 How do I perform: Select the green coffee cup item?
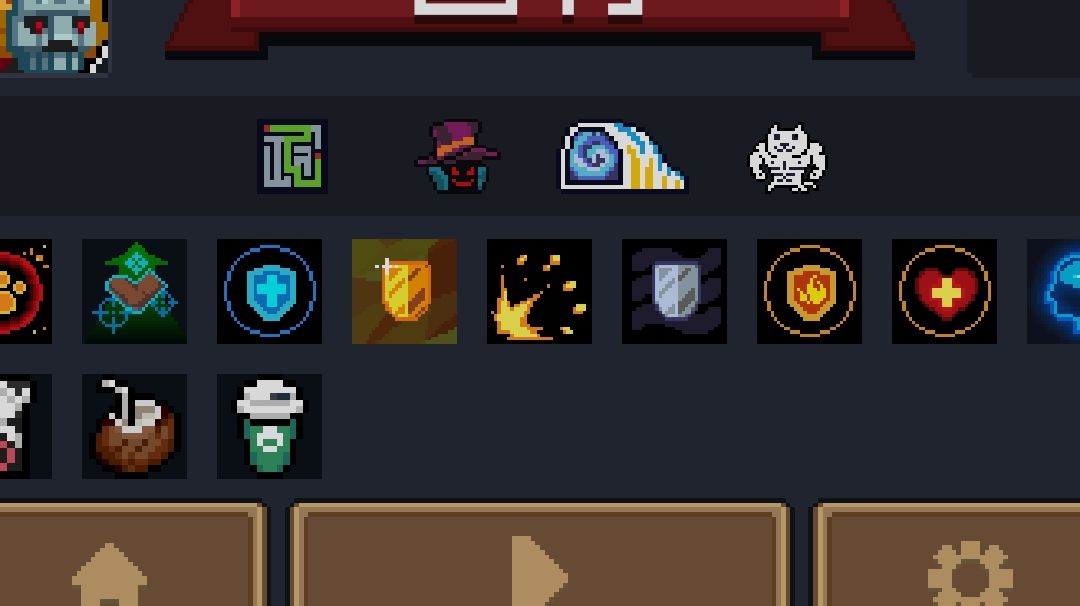[269, 426]
